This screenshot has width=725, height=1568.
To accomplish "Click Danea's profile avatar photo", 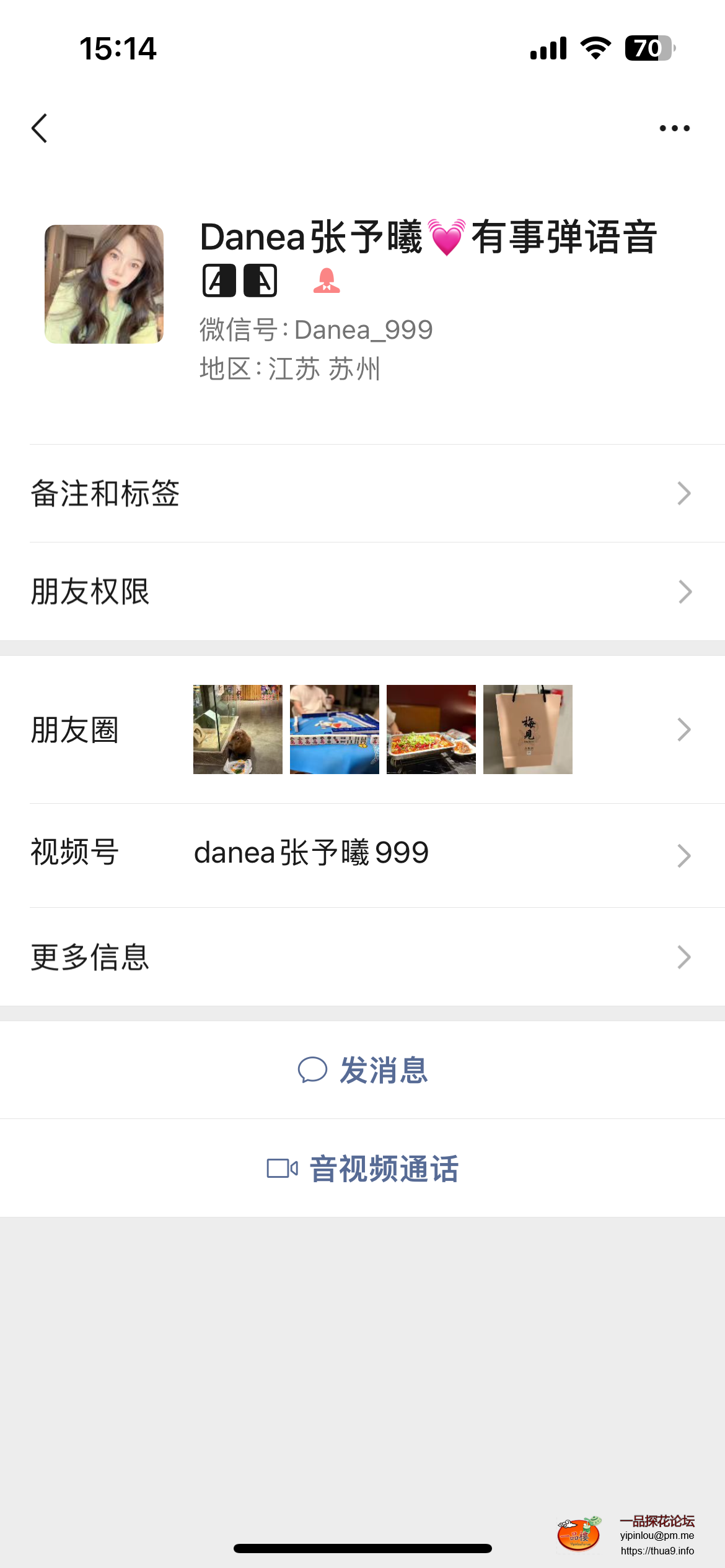I will (x=103, y=283).
